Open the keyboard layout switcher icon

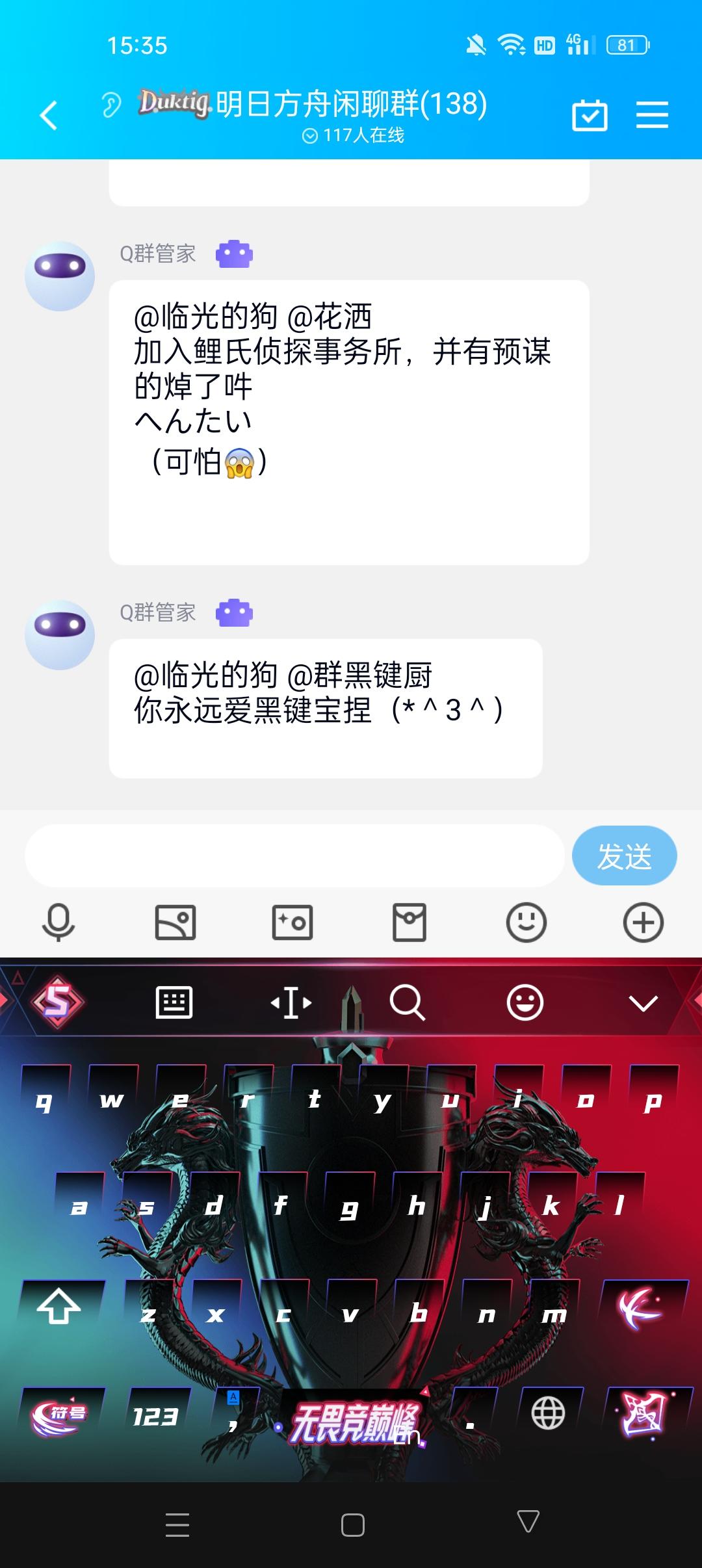point(174,1002)
